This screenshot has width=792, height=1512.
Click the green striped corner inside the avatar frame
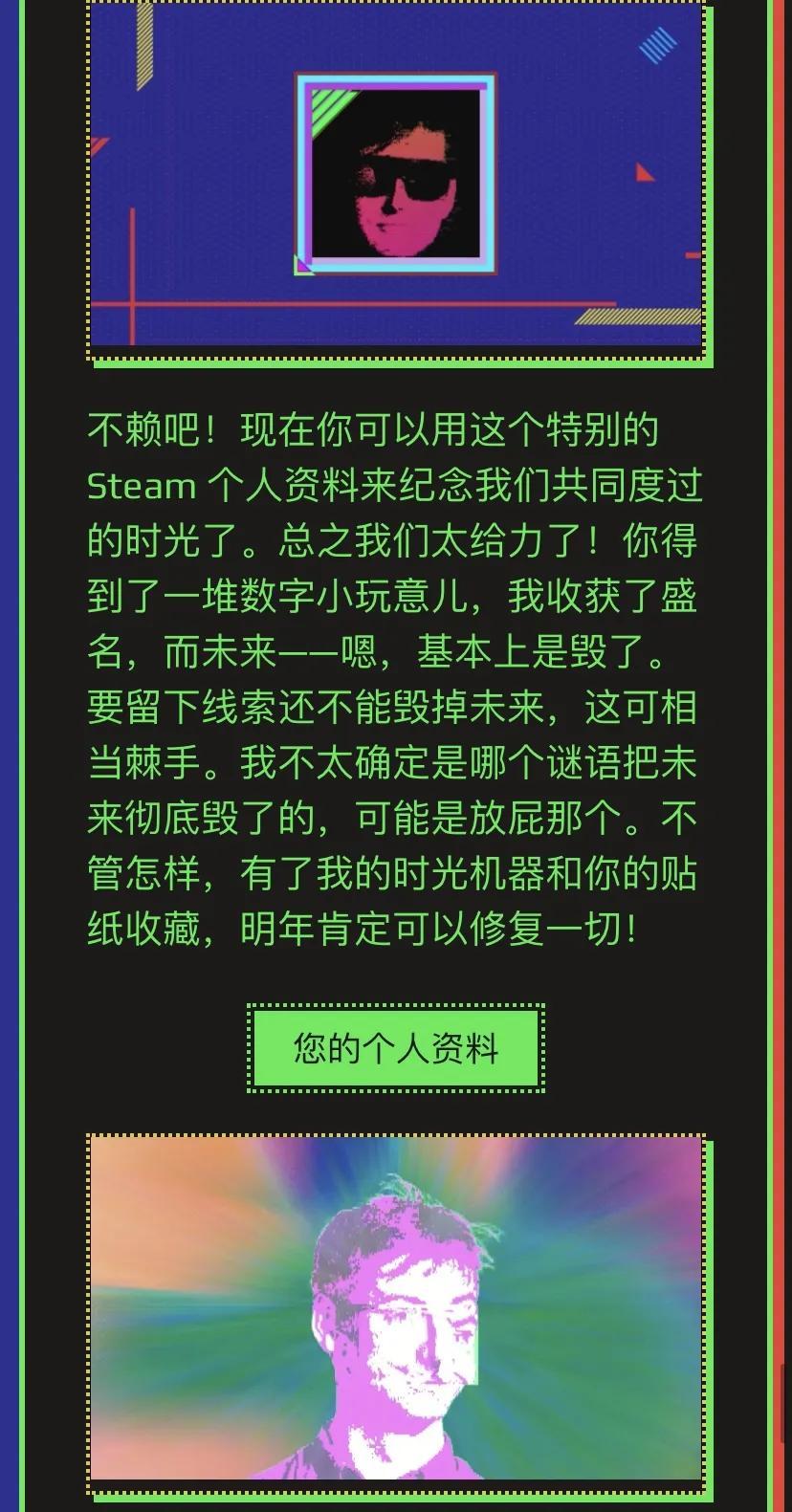click(x=328, y=102)
